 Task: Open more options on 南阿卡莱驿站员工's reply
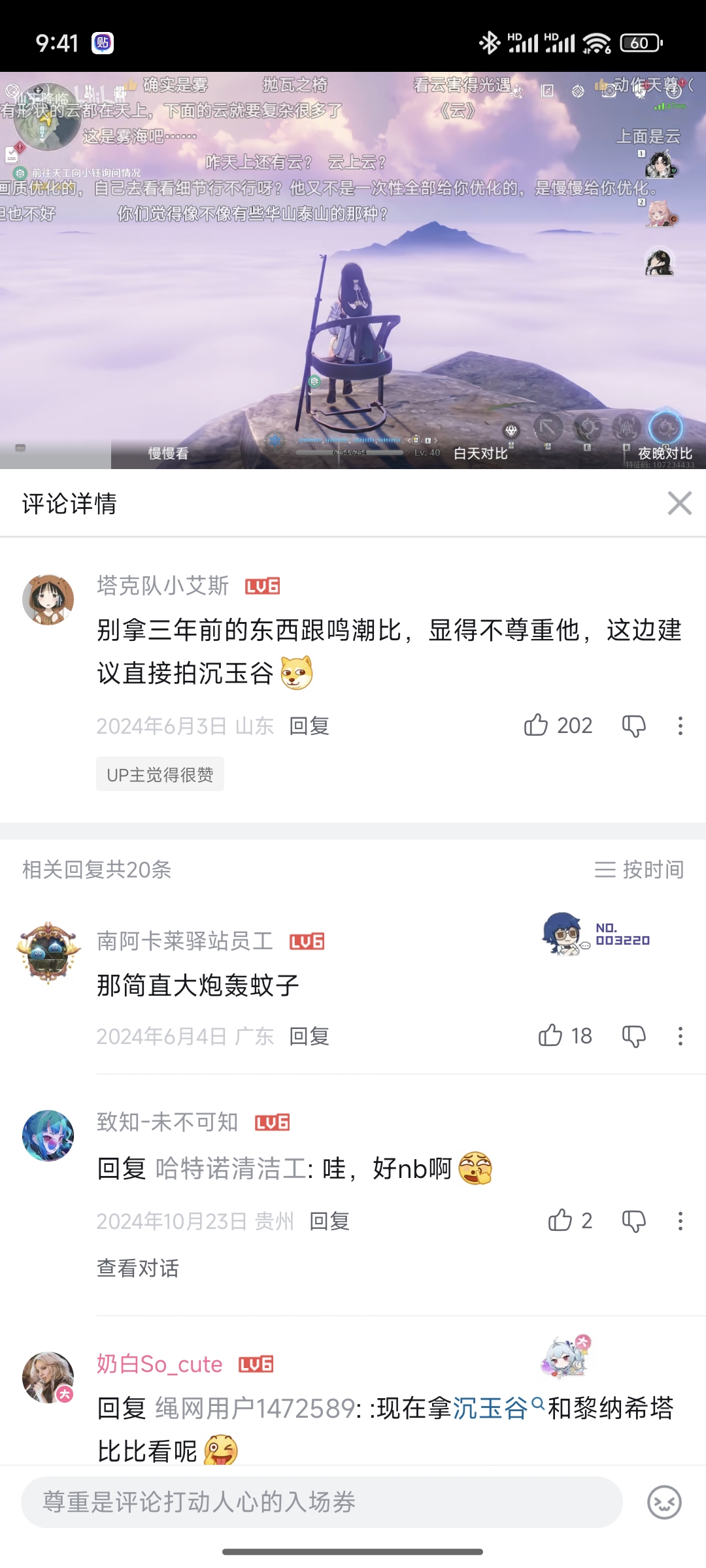click(x=680, y=1036)
